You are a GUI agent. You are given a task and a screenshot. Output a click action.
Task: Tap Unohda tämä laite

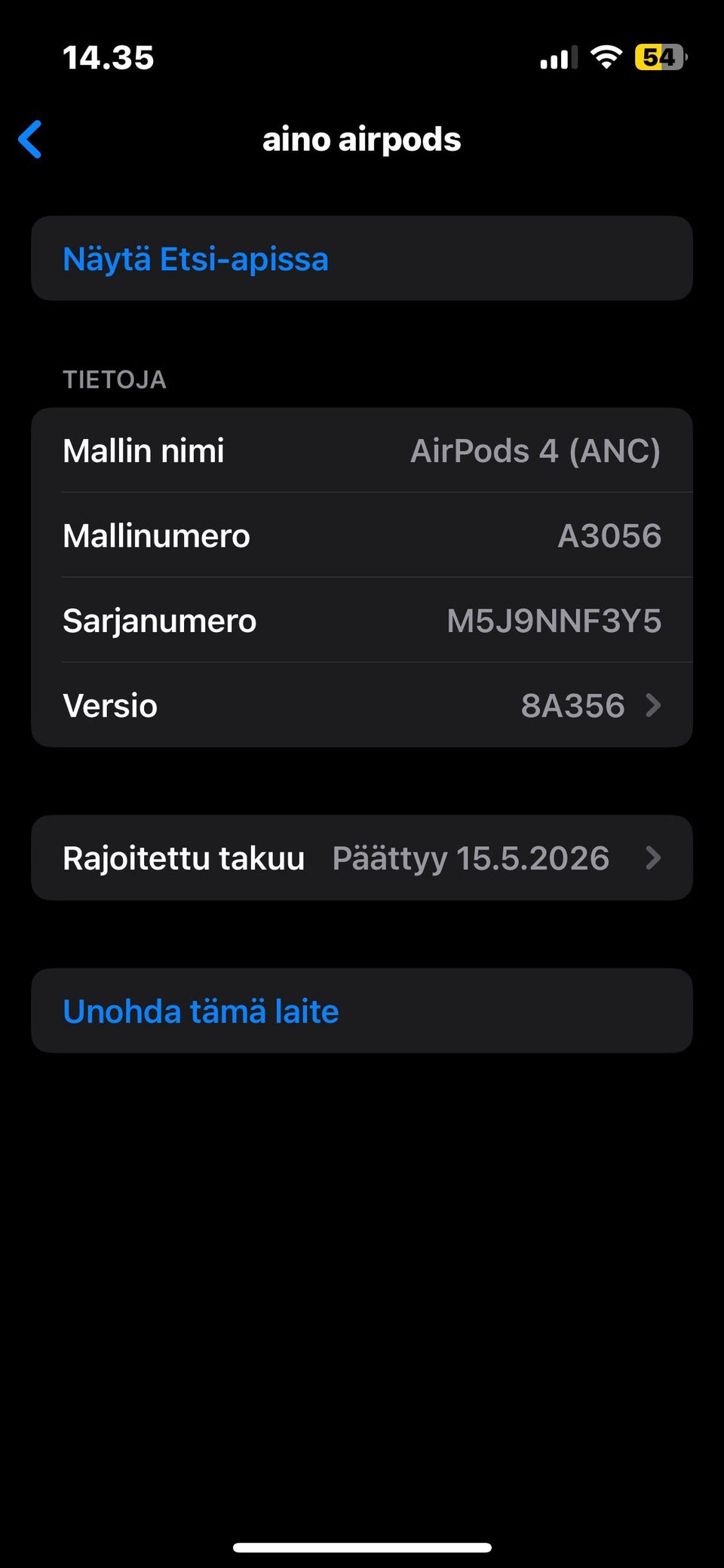[201, 1011]
